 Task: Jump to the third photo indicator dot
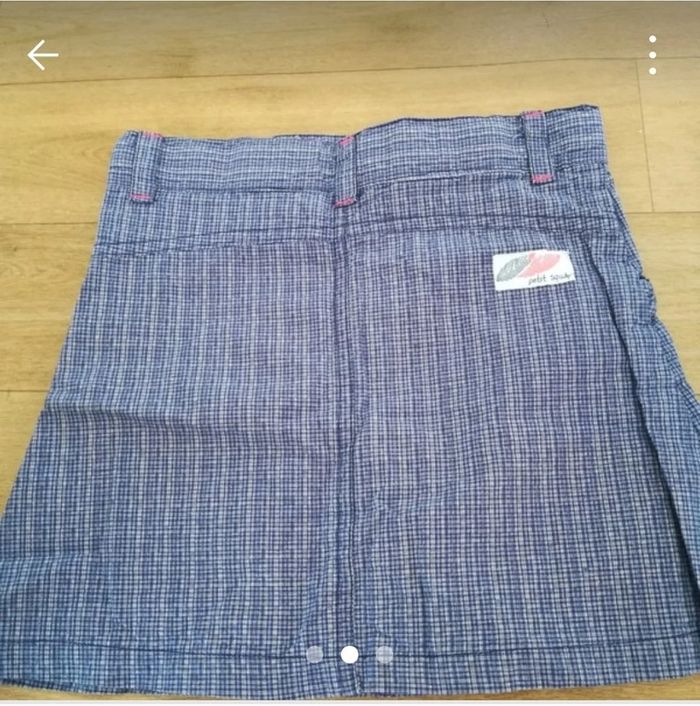(x=385, y=654)
